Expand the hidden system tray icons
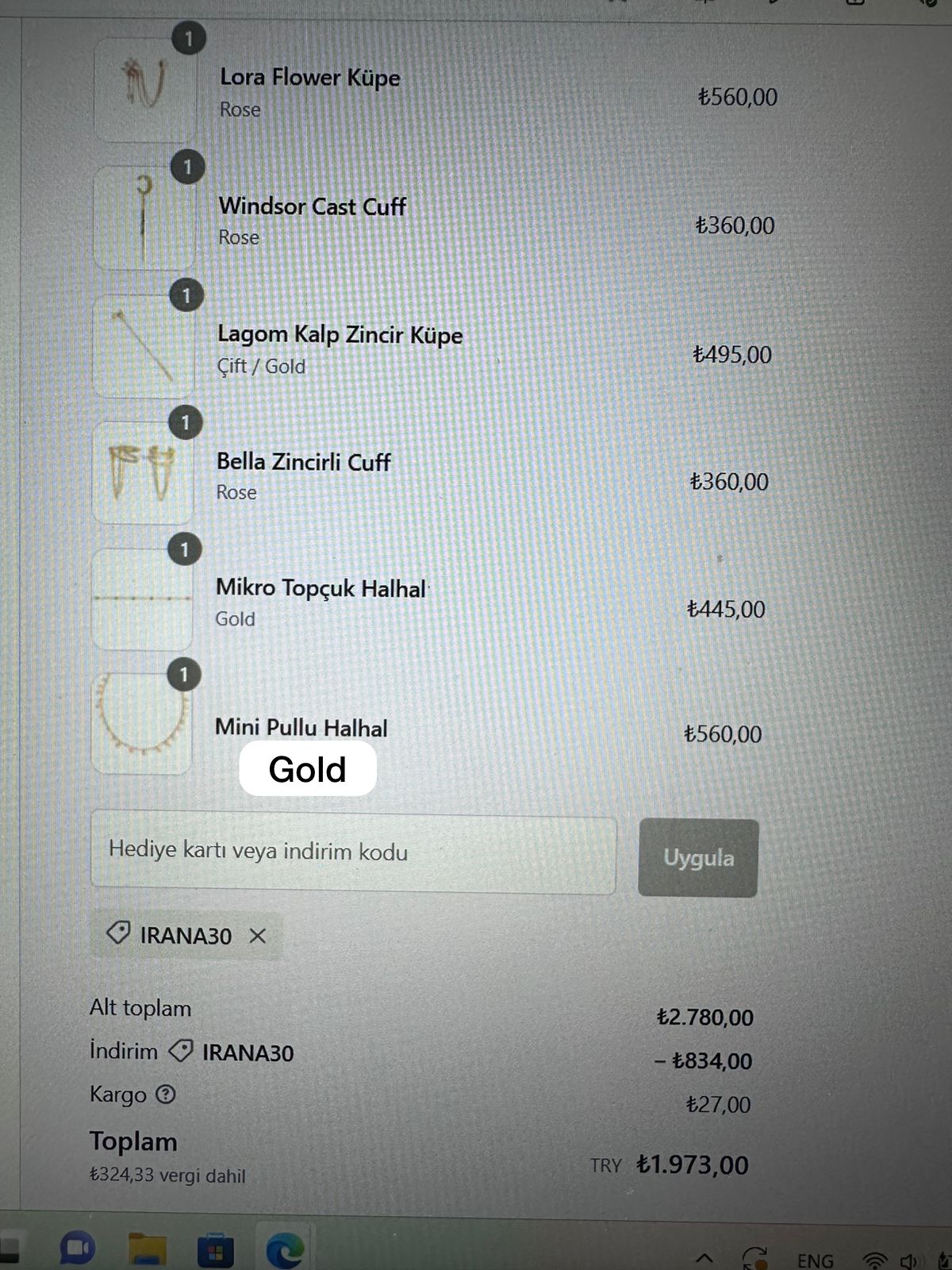The image size is (952, 1270). click(x=704, y=1258)
